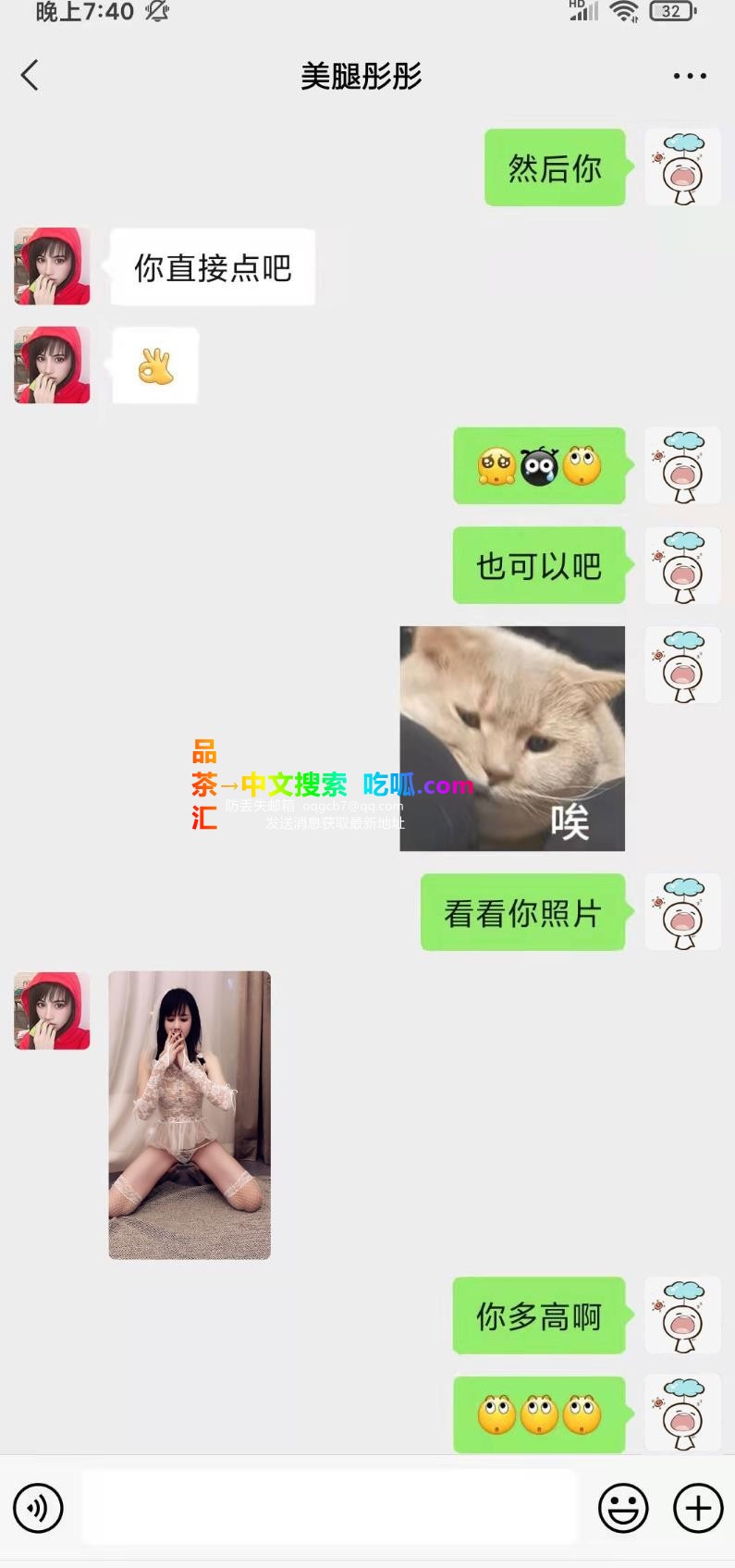735x1568 pixels.
Task: View the photo sent by the contact
Action: pyautogui.click(x=190, y=1115)
